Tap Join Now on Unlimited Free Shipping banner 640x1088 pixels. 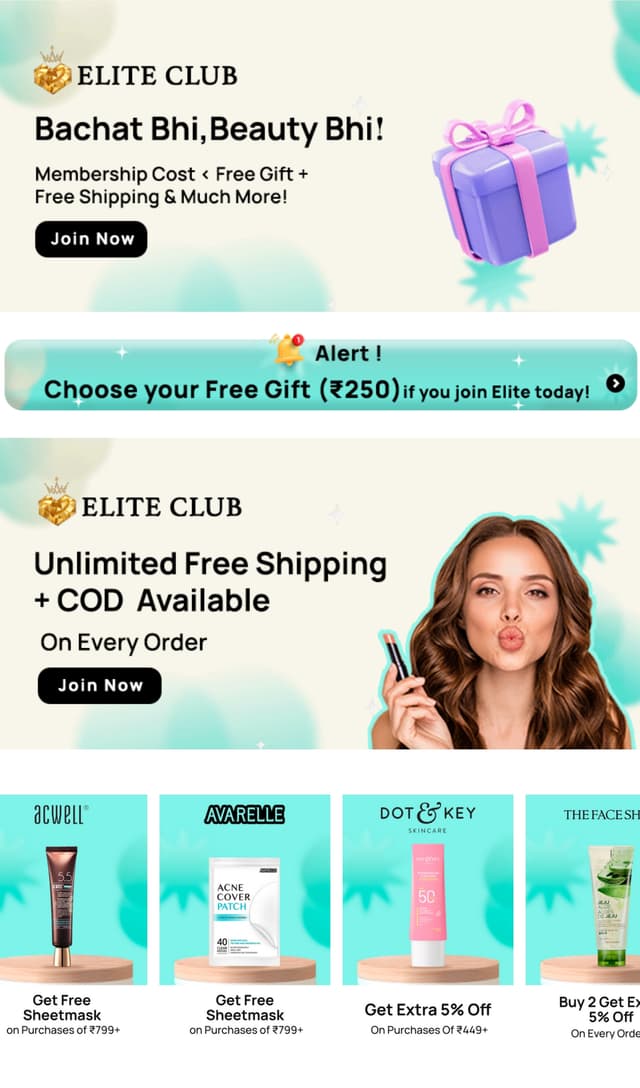pyautogui.click(x=99, y=686)
